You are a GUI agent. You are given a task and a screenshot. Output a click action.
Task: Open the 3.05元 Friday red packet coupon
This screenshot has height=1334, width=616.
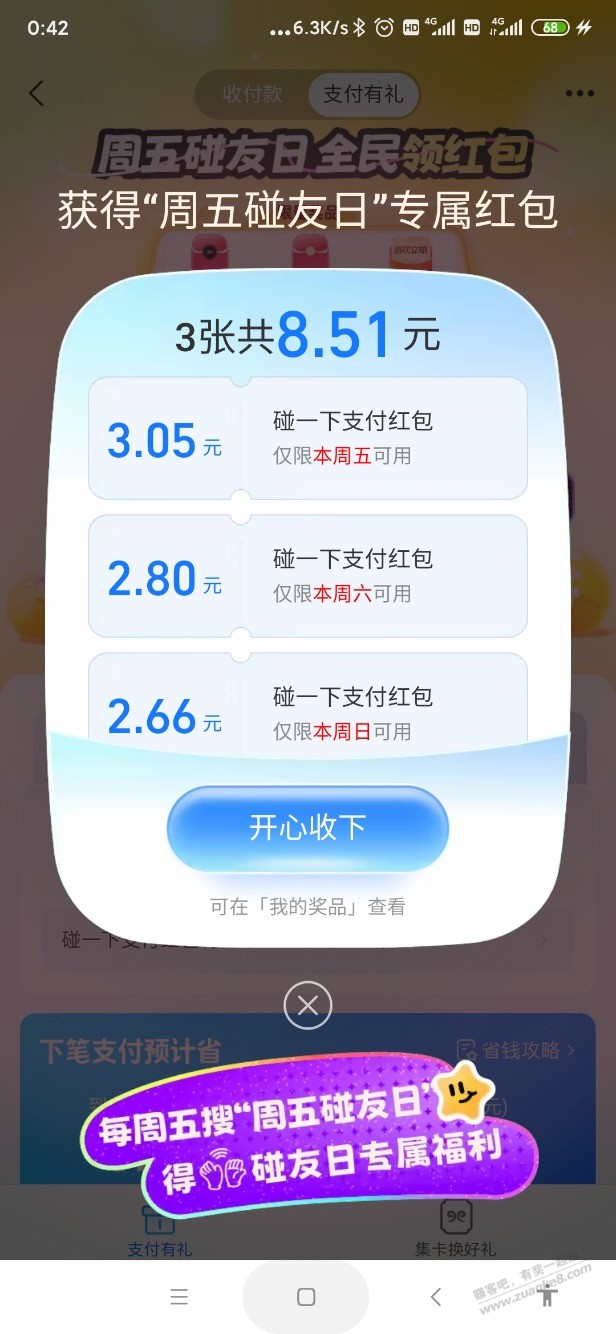pyautogui.click(x=307, y=438)
